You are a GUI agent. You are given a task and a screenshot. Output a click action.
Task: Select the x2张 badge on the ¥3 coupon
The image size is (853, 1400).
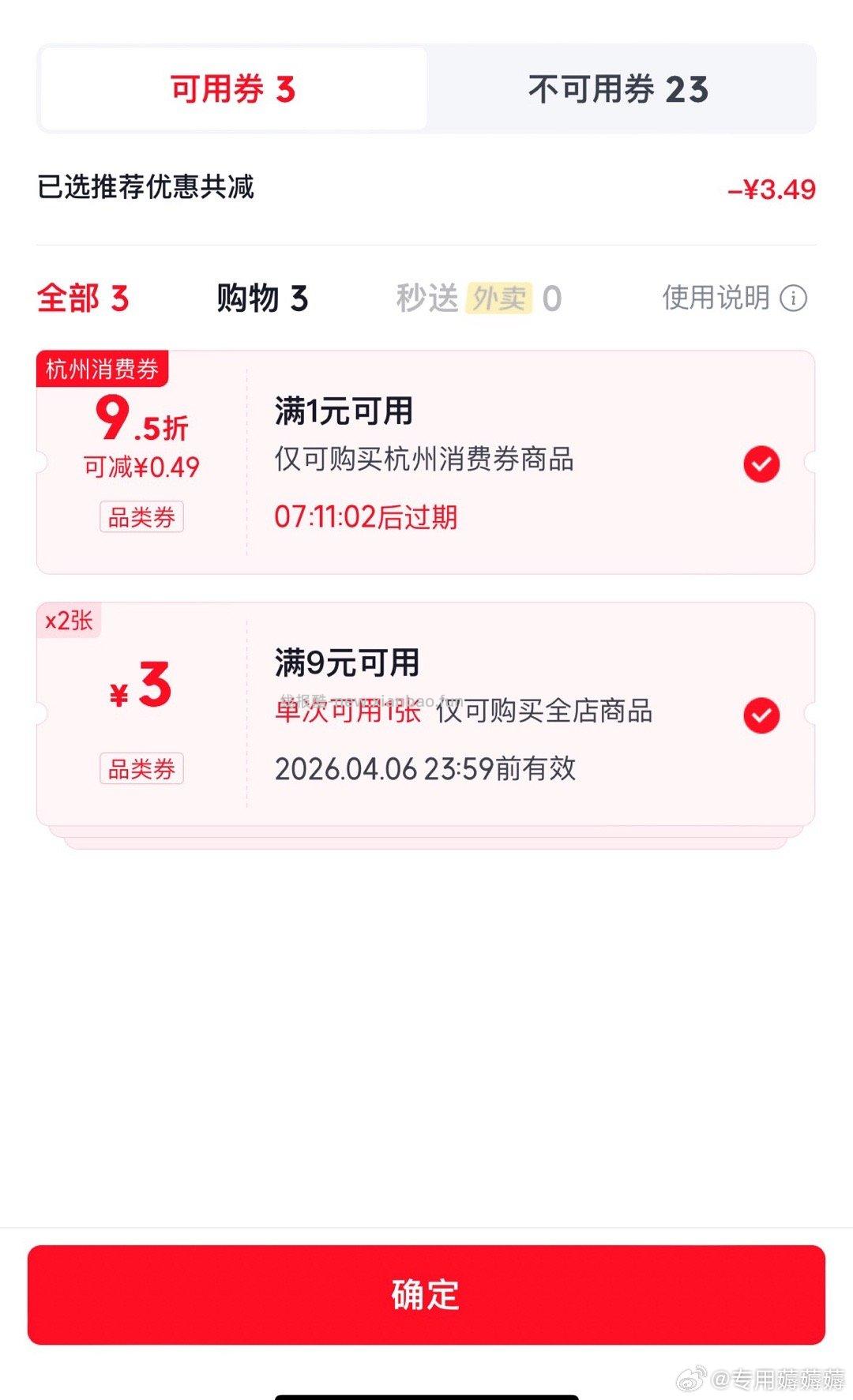click(70, 620)
